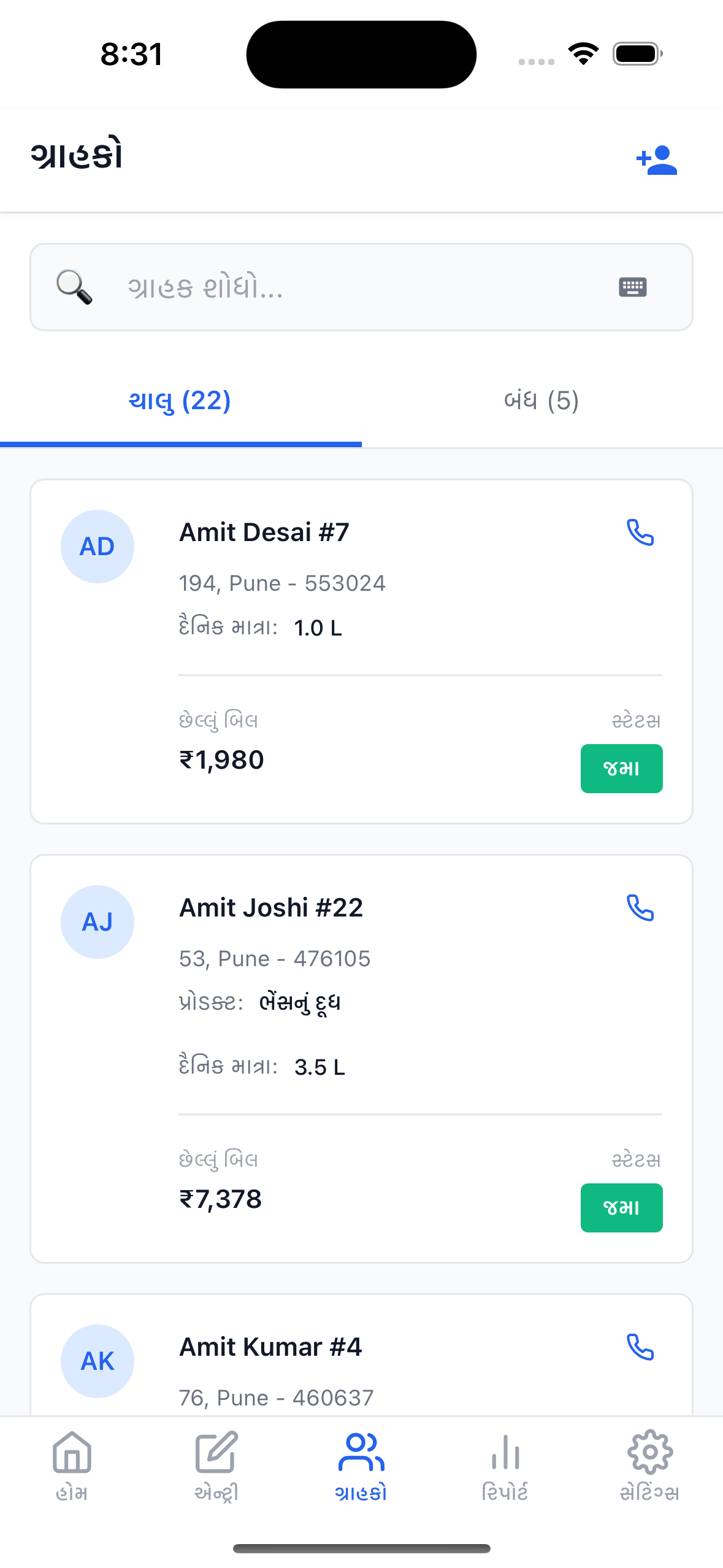Tap the keyboard icon in search bar
Viewport: 723px width, 1568px height.
[x=633, y=287]
